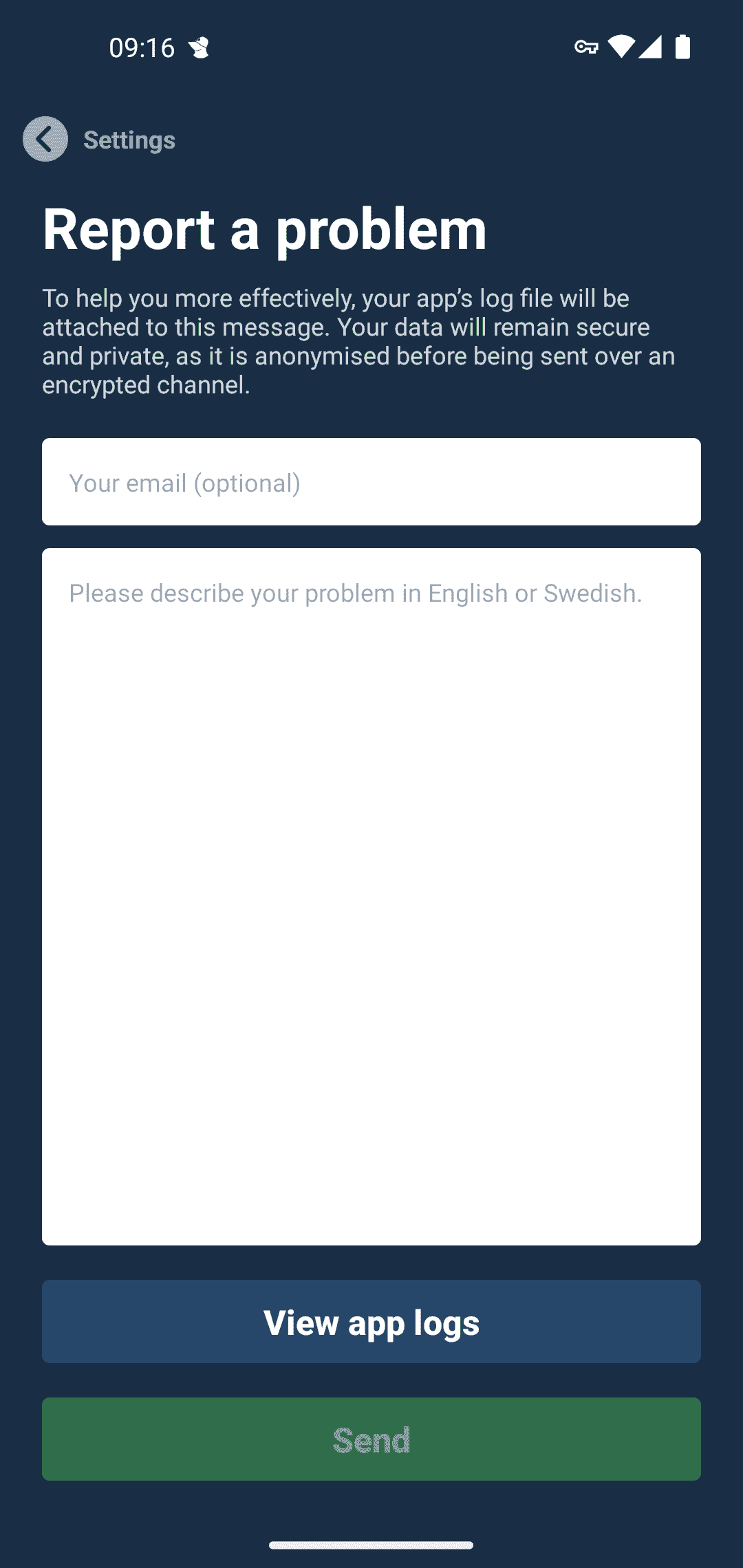
Task: Send the problem report
Action: click(371, 1439)
